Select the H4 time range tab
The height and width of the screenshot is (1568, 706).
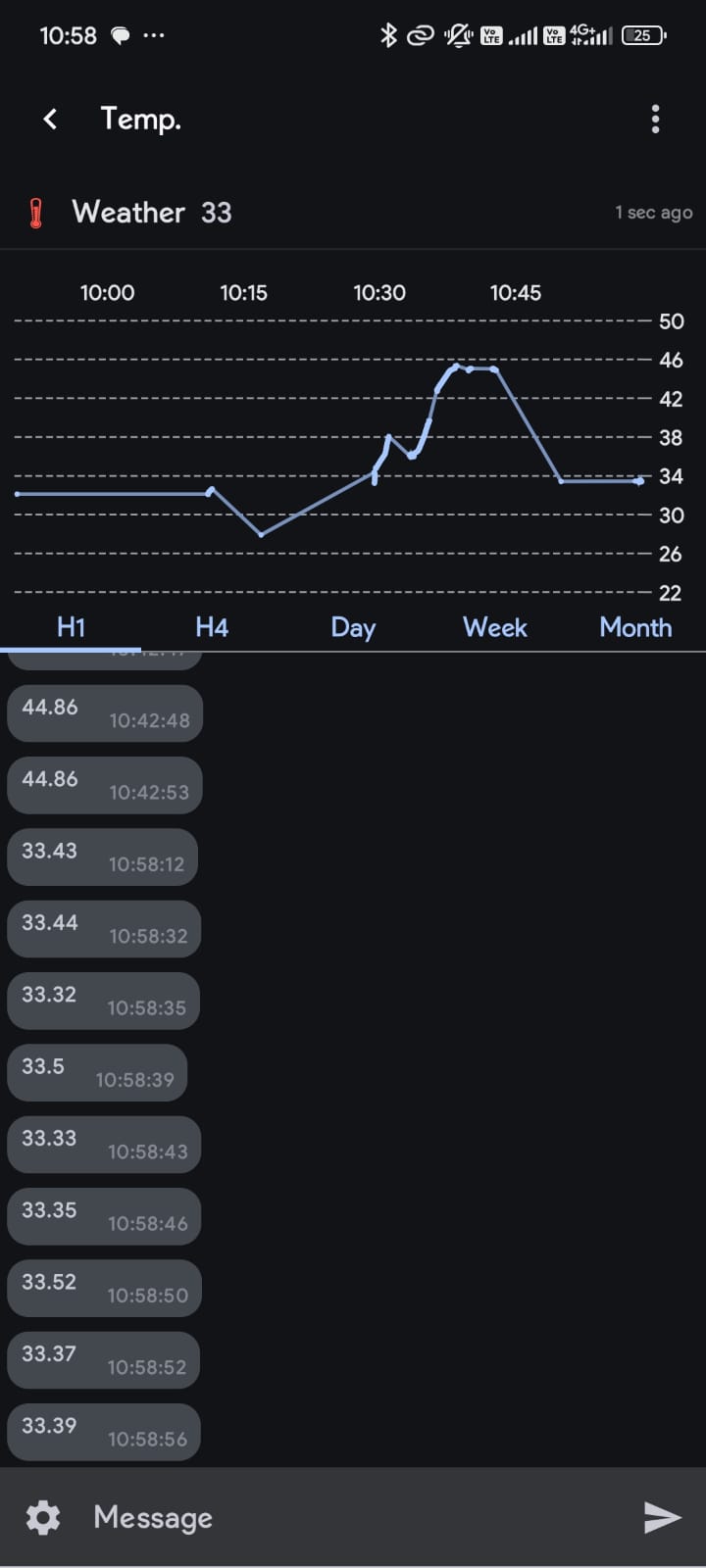point(212,627)
